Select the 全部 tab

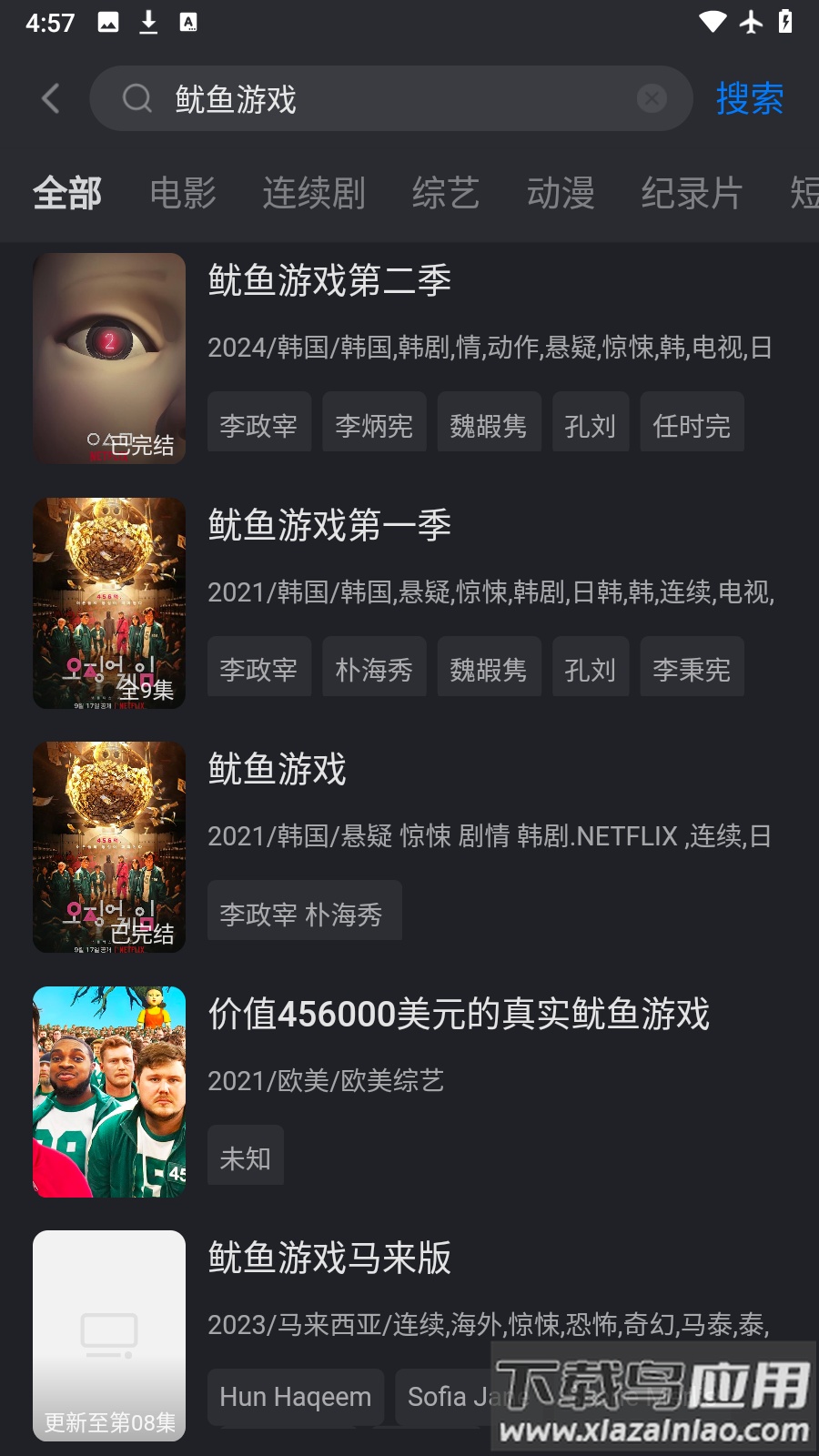pyautogui.click(x=67, y=193)
